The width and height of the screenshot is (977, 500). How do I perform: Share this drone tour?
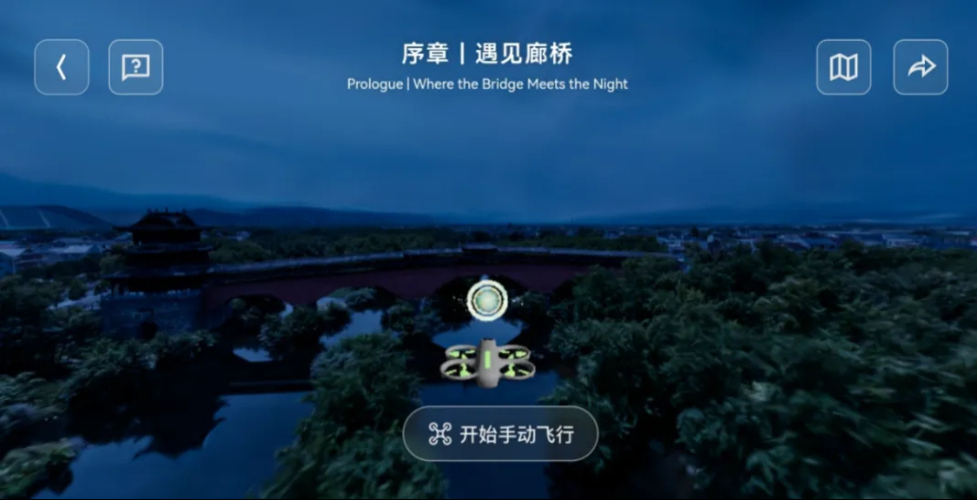point(920,67)
